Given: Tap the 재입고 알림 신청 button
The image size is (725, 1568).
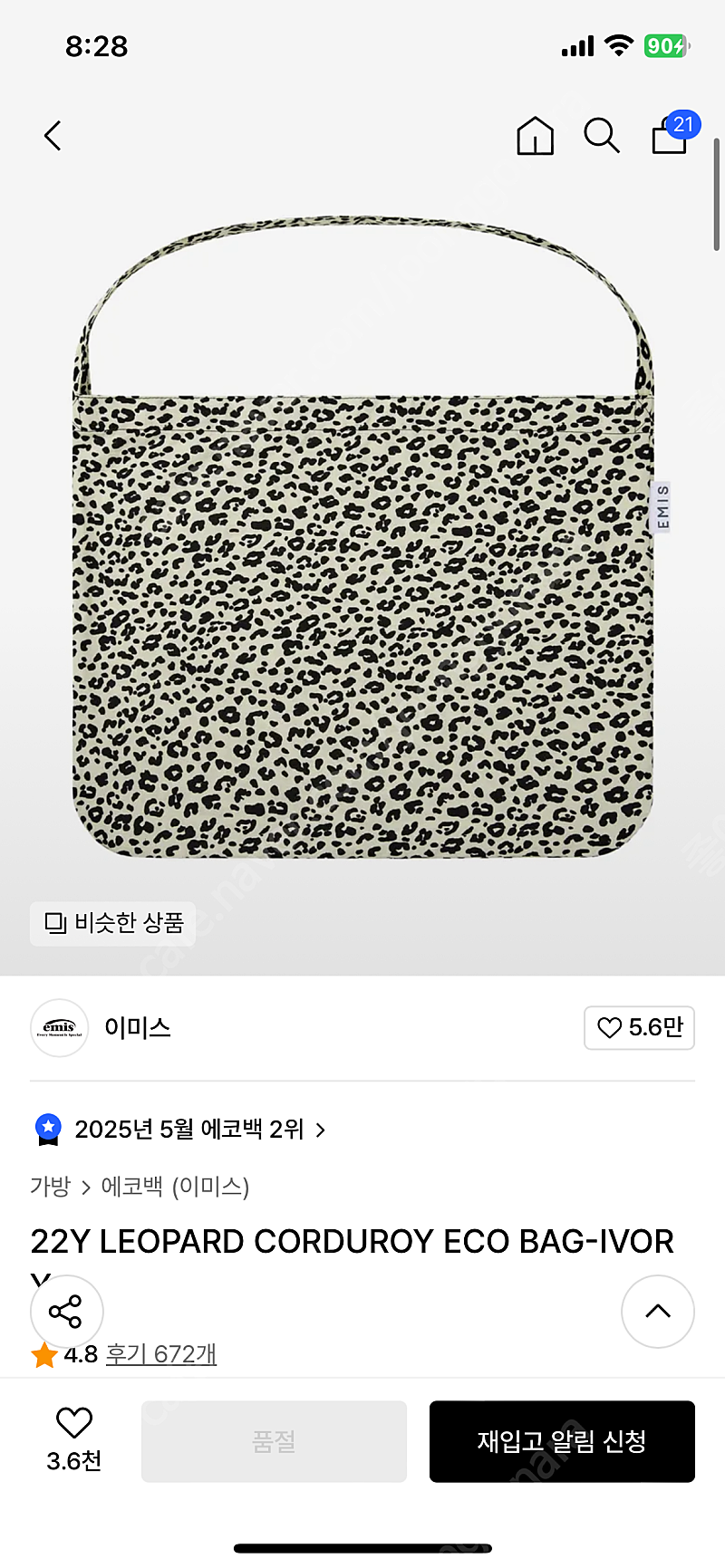Looking at the screenshot, I should (562, 1441).
